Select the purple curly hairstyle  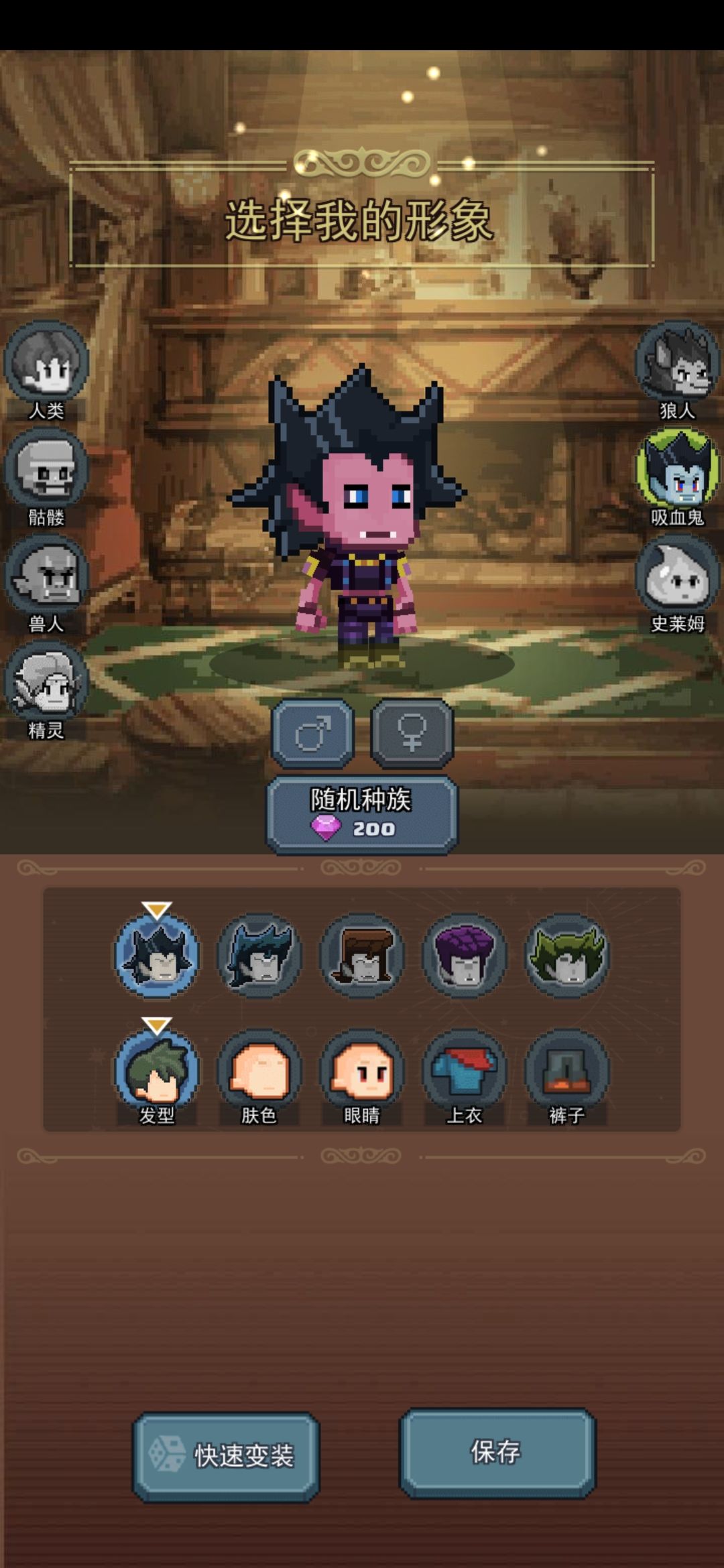click(465, 955)
